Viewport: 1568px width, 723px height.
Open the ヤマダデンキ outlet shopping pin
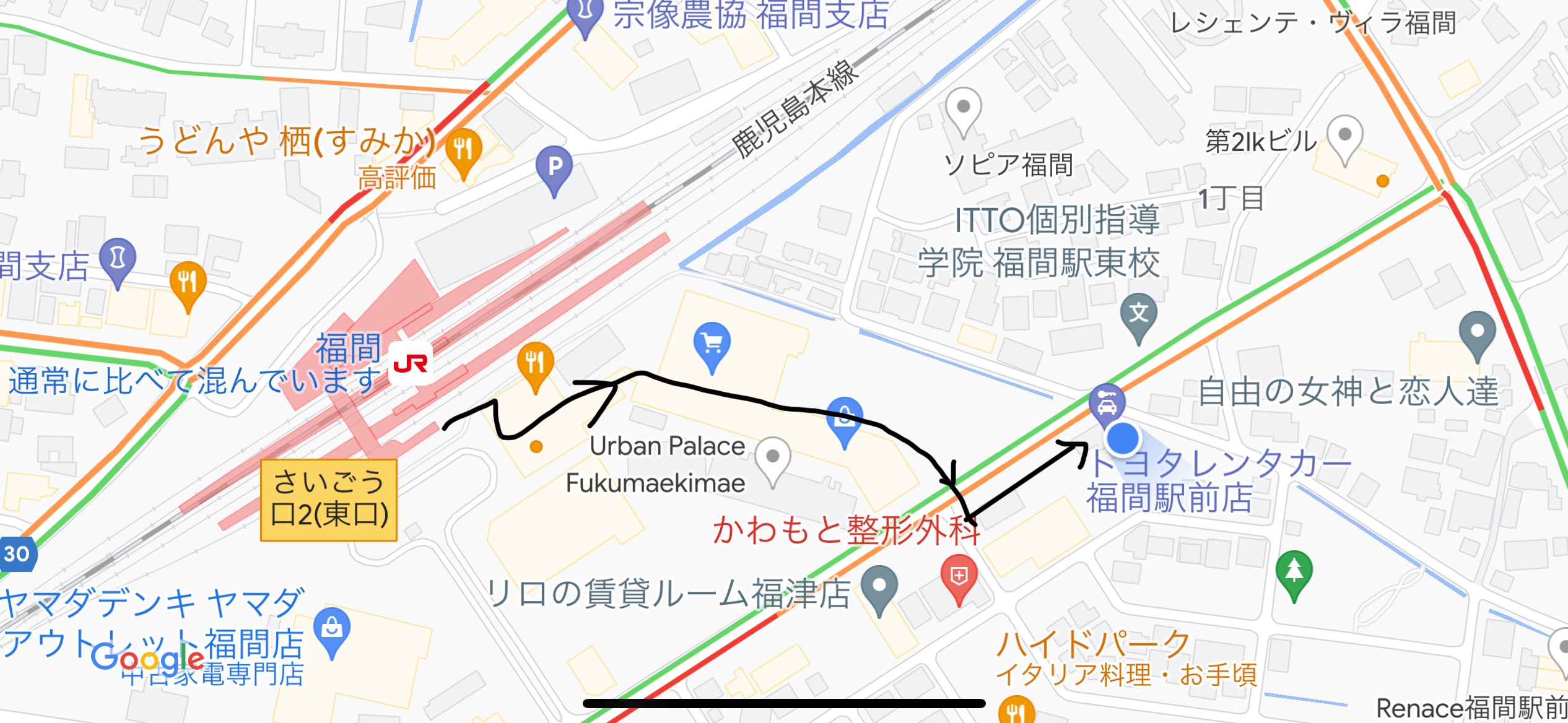tap(332, 629)
